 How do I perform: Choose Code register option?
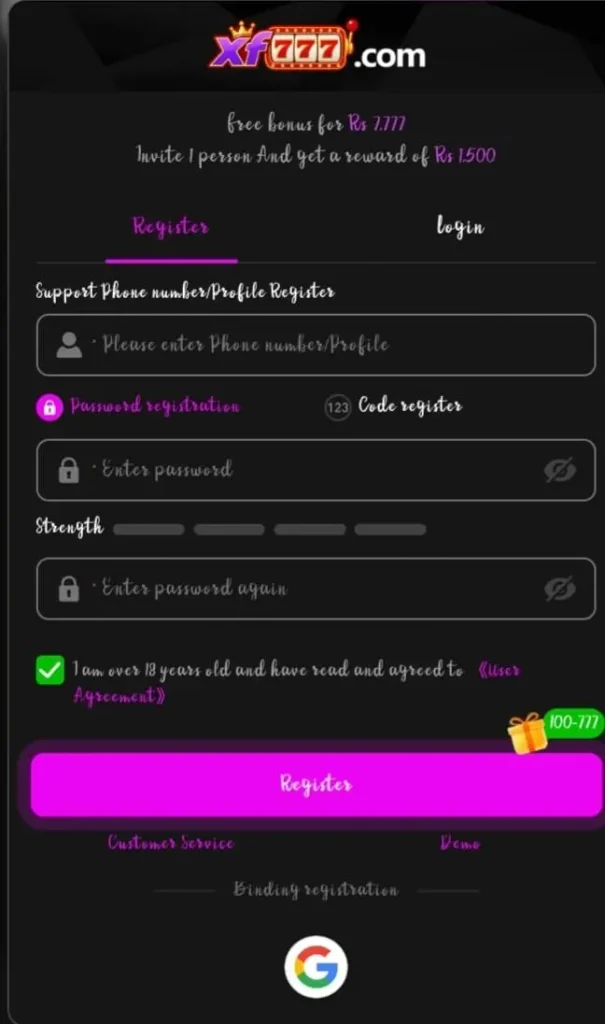click(x=393, y=406)
